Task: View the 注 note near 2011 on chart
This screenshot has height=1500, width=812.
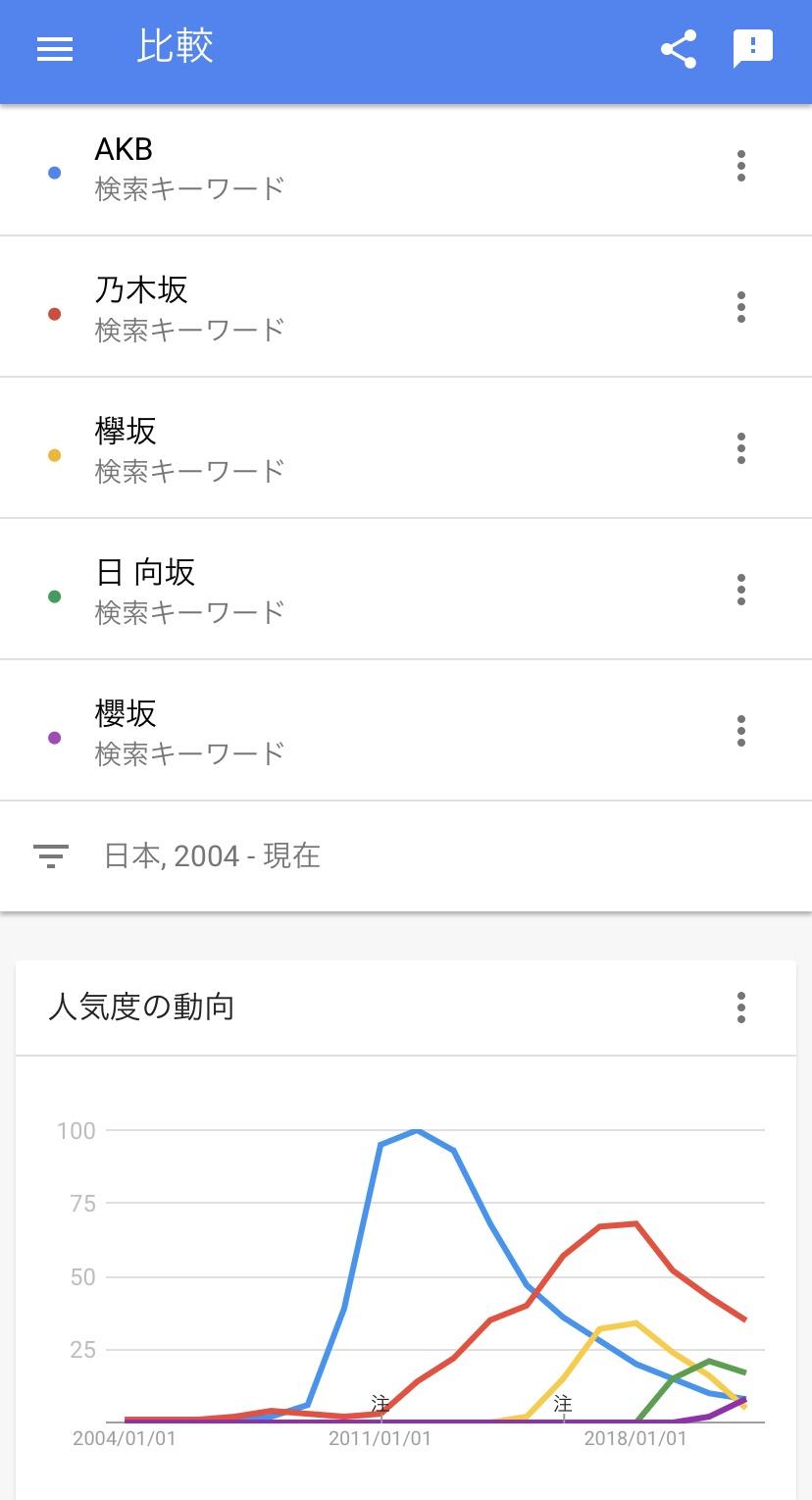Action: click(381, 1403)
